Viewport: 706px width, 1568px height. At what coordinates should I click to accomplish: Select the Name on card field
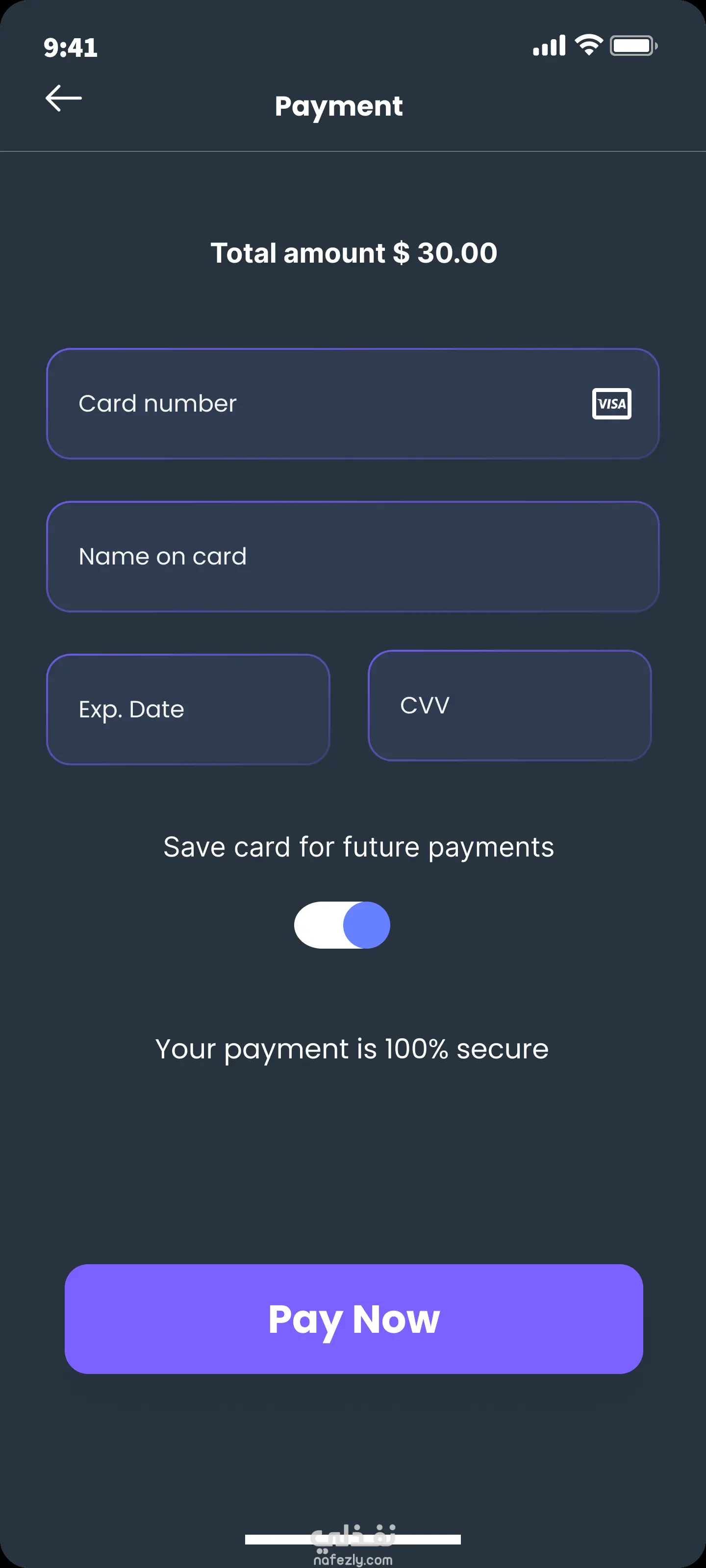(352, 556)
